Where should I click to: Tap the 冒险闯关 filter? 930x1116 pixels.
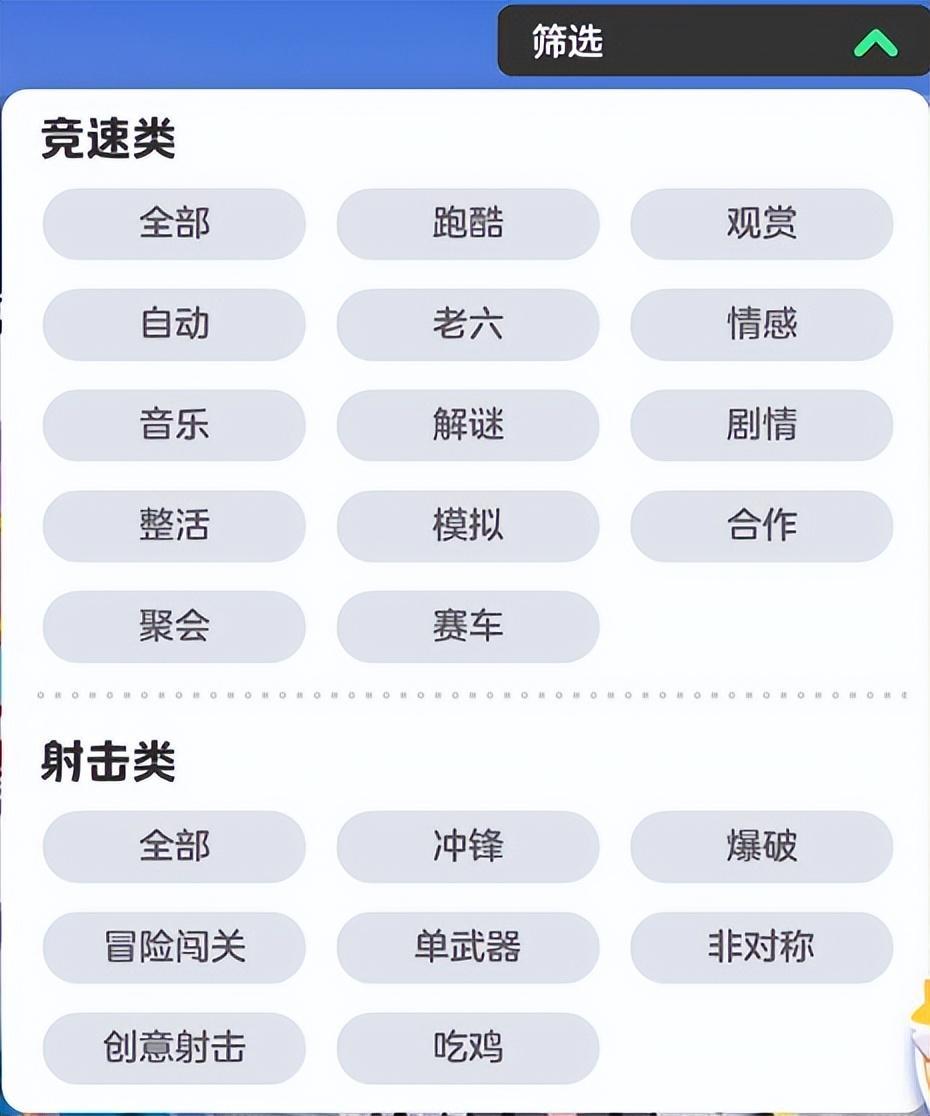[x=174, y=948]
